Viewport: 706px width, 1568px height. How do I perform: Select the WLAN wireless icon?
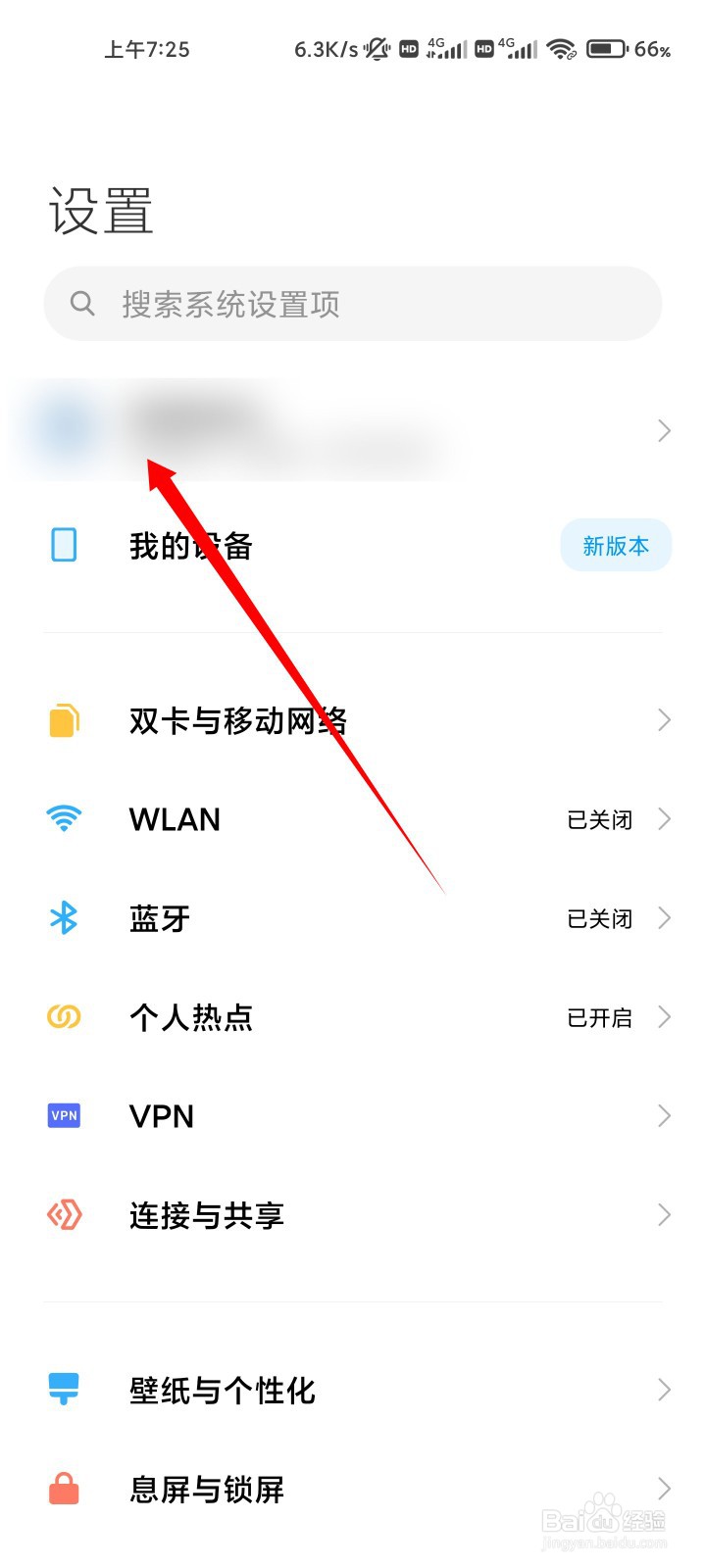tap(63, 819)
